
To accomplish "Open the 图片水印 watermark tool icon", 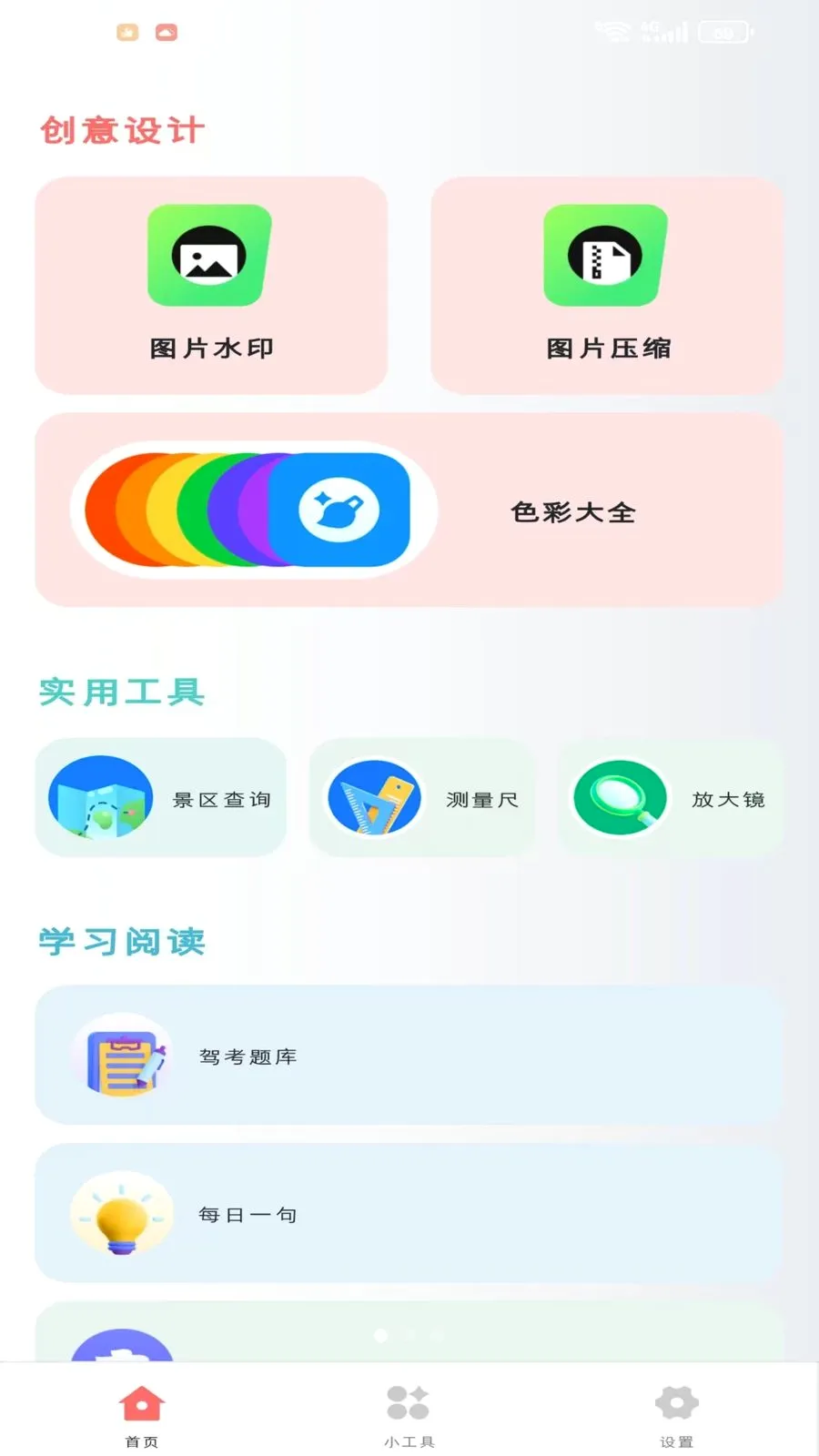I will [x=209, y=256].
